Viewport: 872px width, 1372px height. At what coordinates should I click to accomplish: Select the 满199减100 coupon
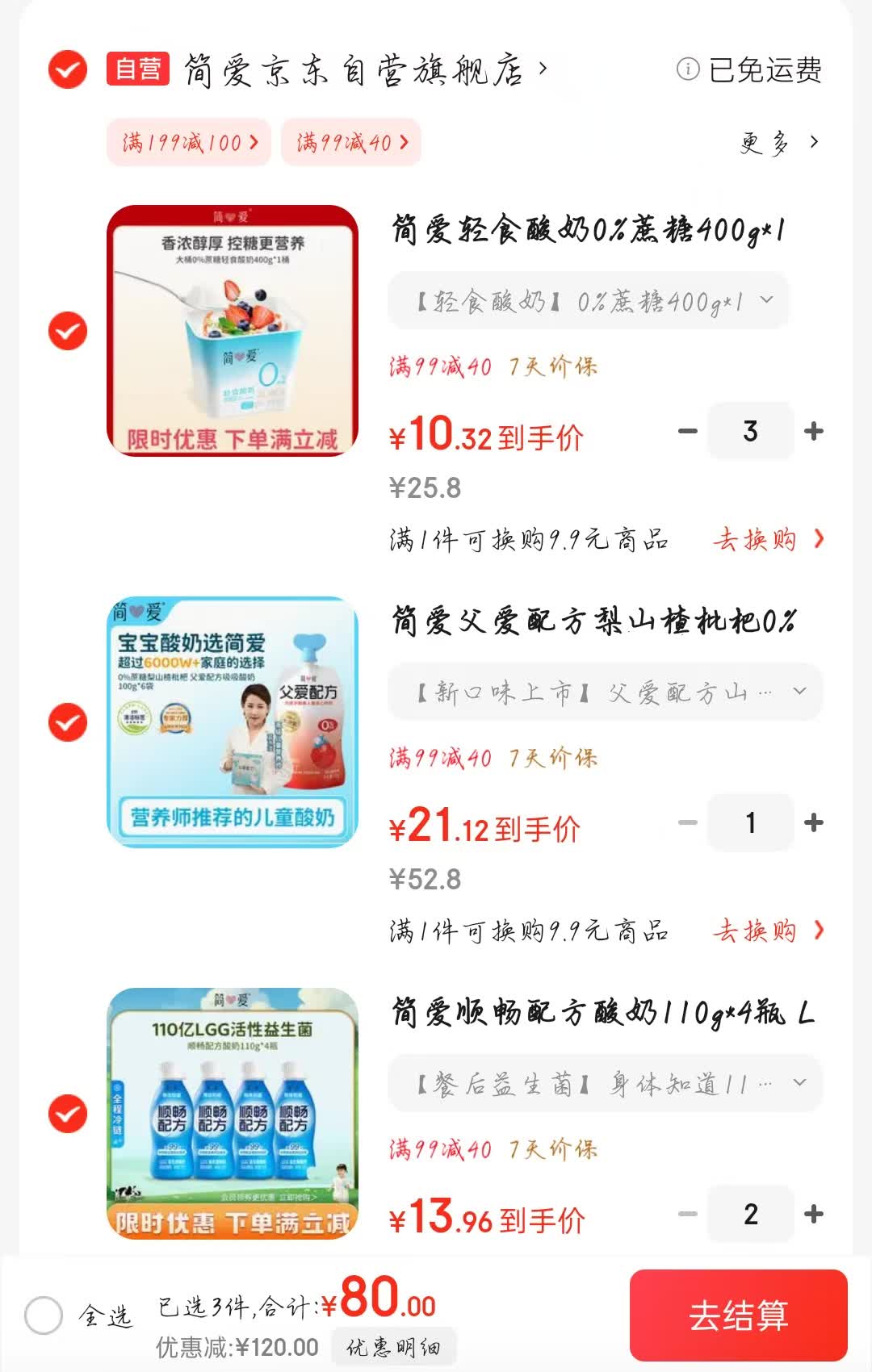coord(187,142)
